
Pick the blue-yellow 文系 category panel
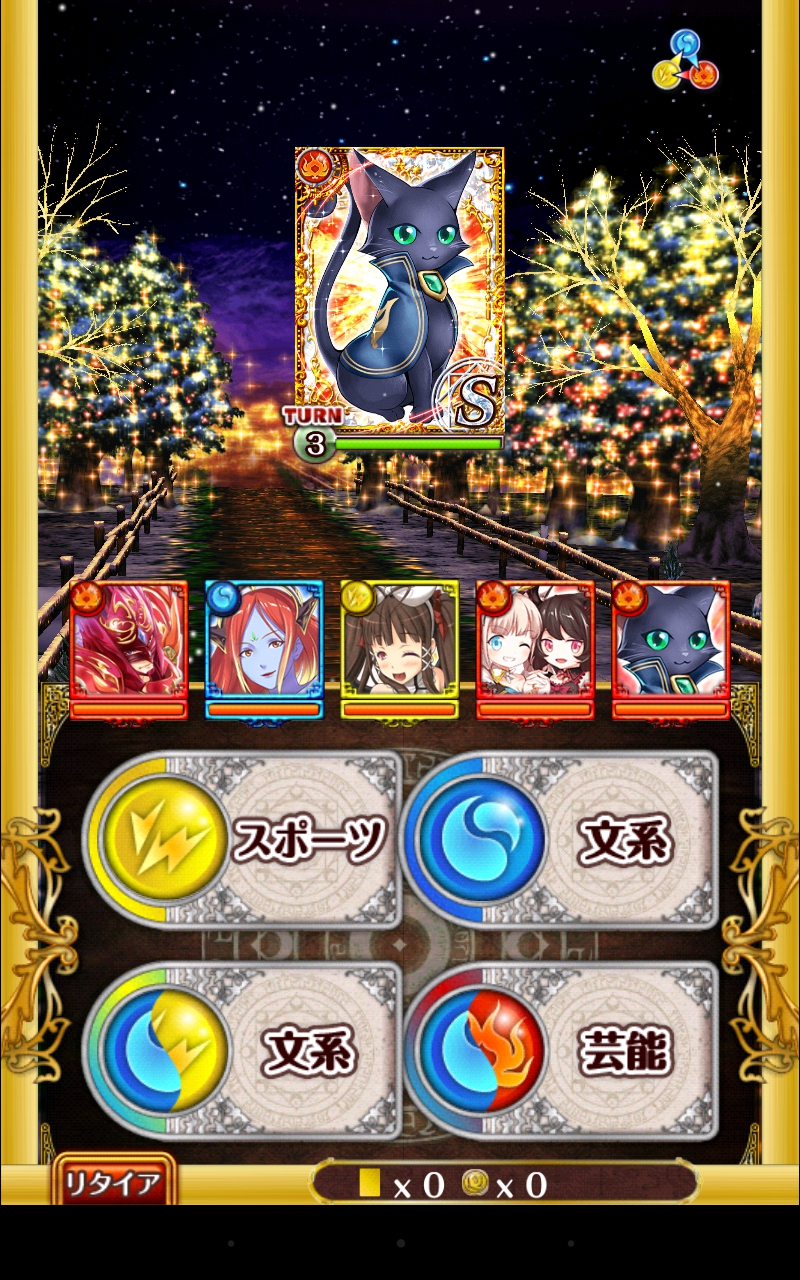click(x=245, y=1050)
